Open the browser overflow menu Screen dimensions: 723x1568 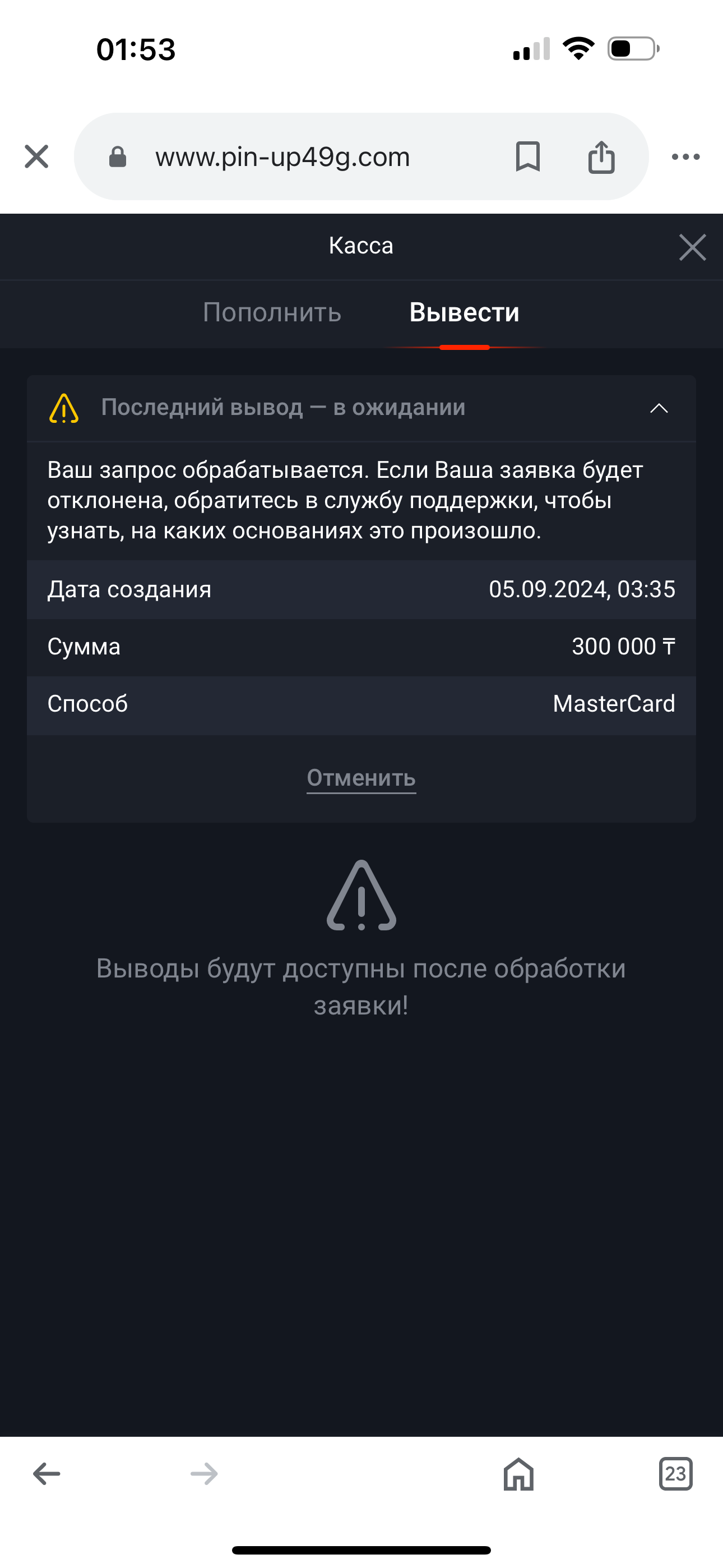click(685, 156)
